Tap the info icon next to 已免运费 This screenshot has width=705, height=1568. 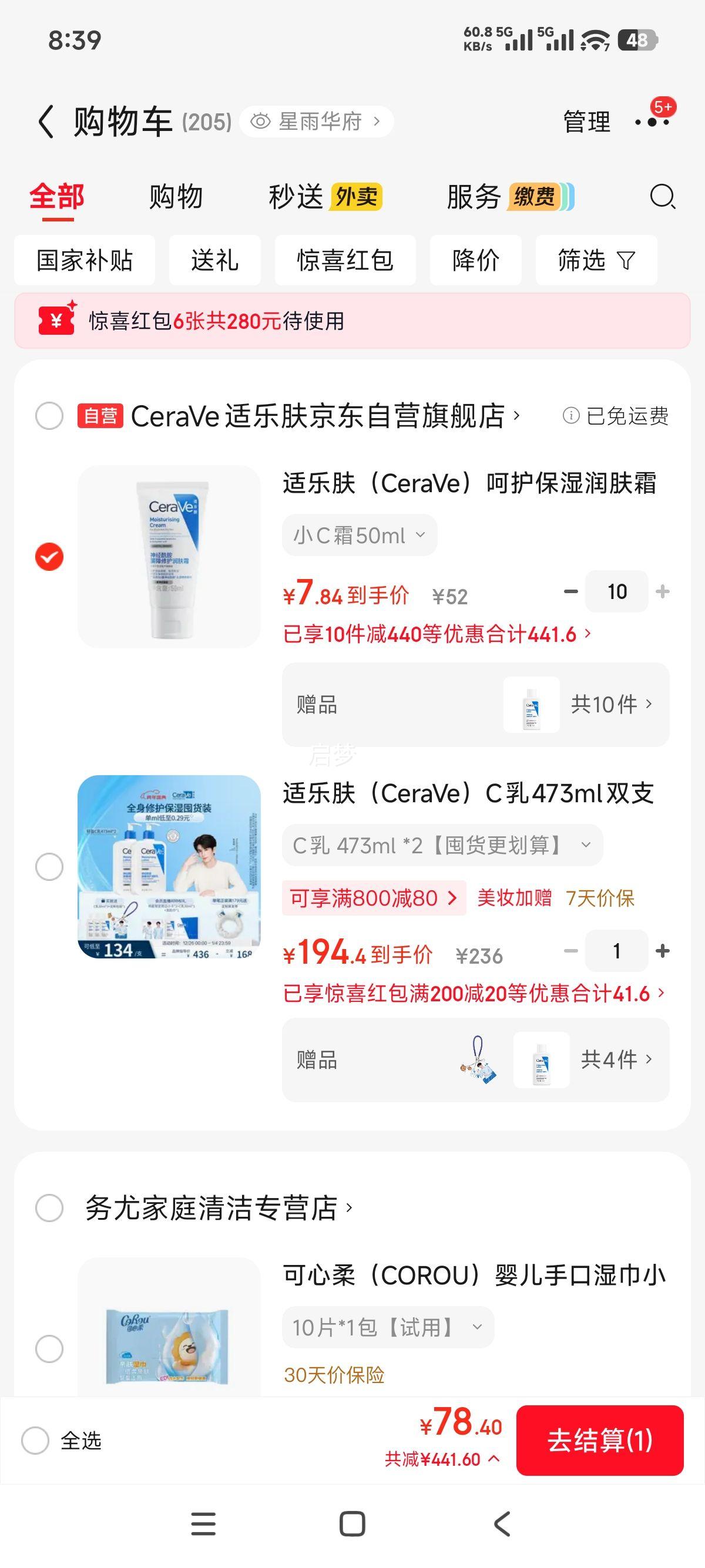coord(570,416)
